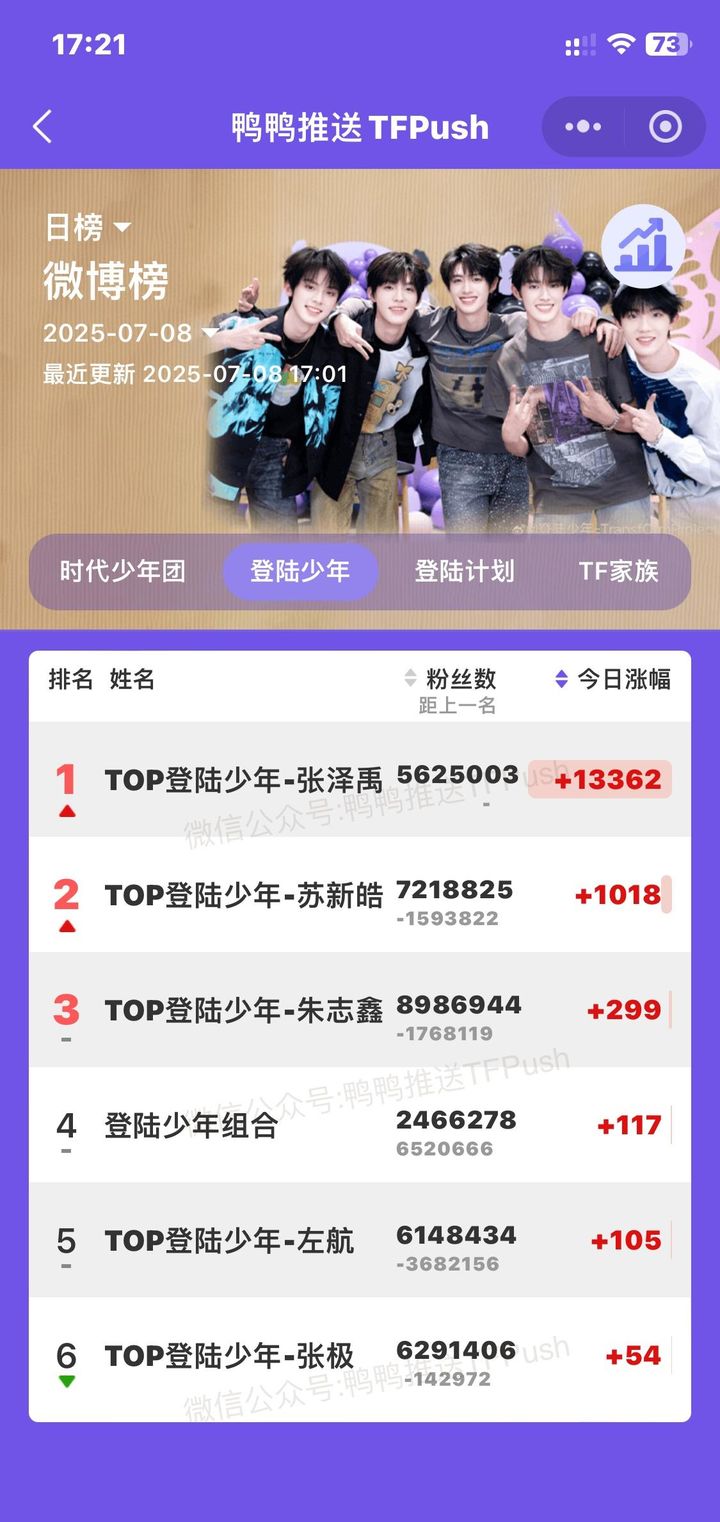View details for TOP登陆少年-朱志鑫
Image resolution: width=720 pixels, height=1522 pixels.
tap(244, 1010)
